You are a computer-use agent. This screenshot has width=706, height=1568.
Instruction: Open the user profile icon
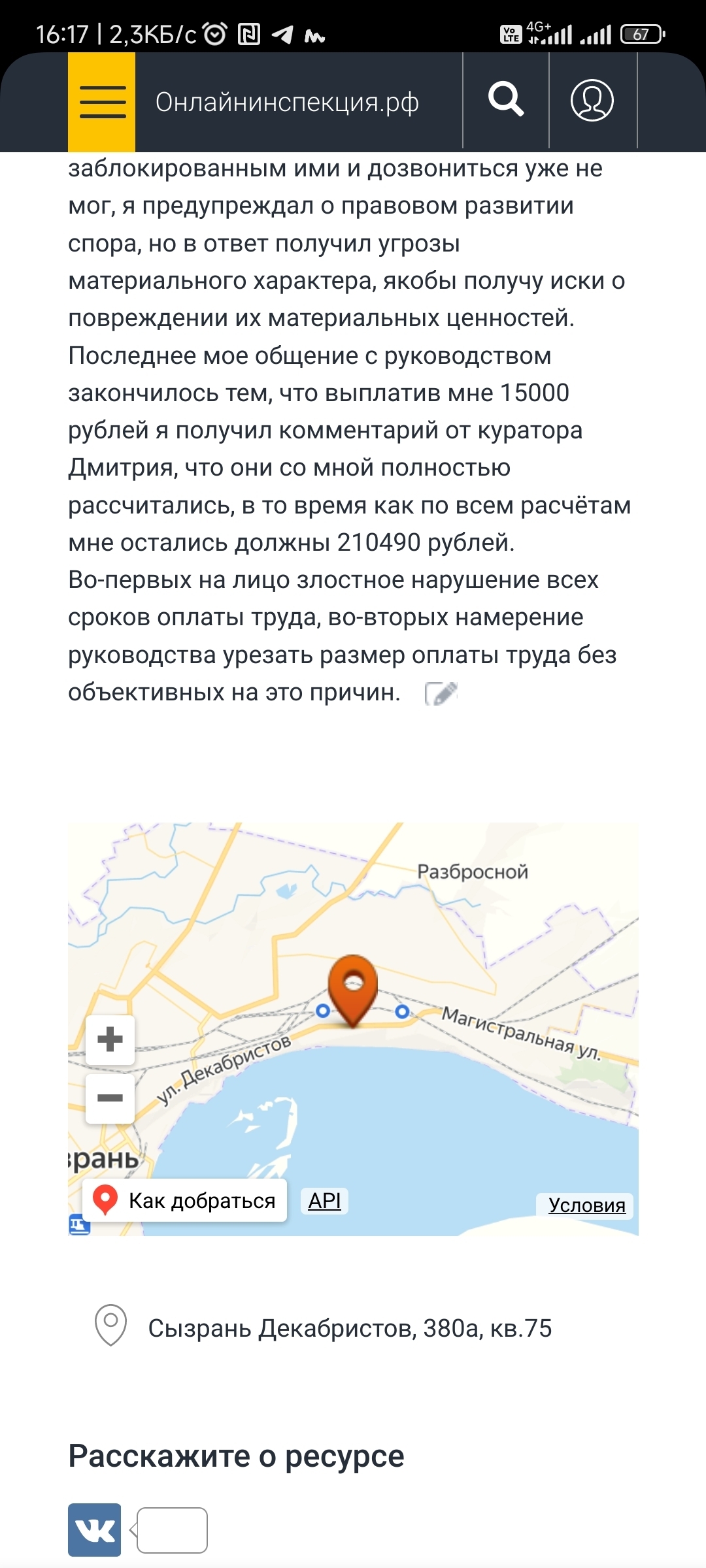pyautogui.click(x=592, y=101)
